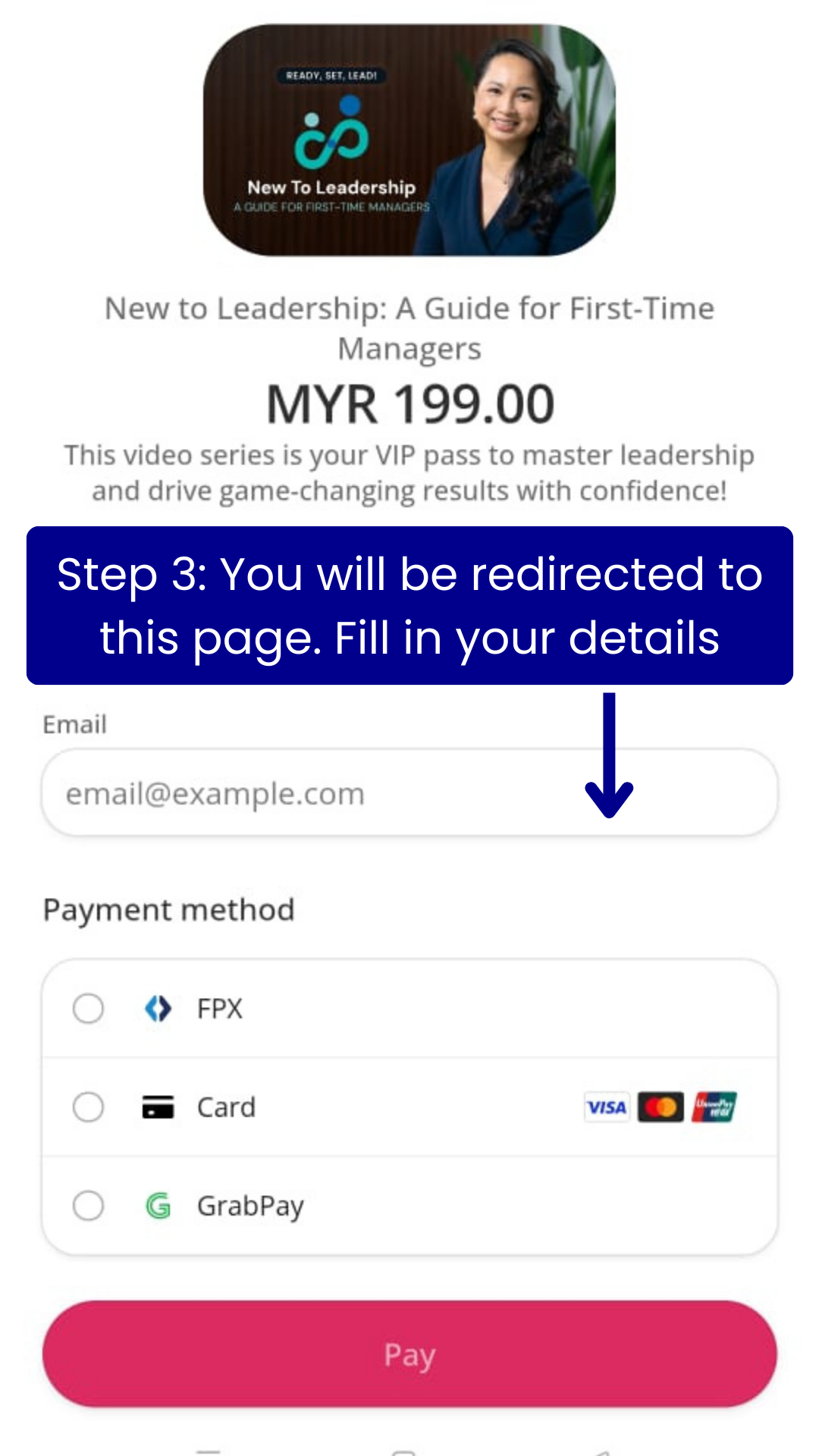The image size is (819, 1456).
Task: Select the GrabPay payment method radio button
Action: coord(88,1206)
